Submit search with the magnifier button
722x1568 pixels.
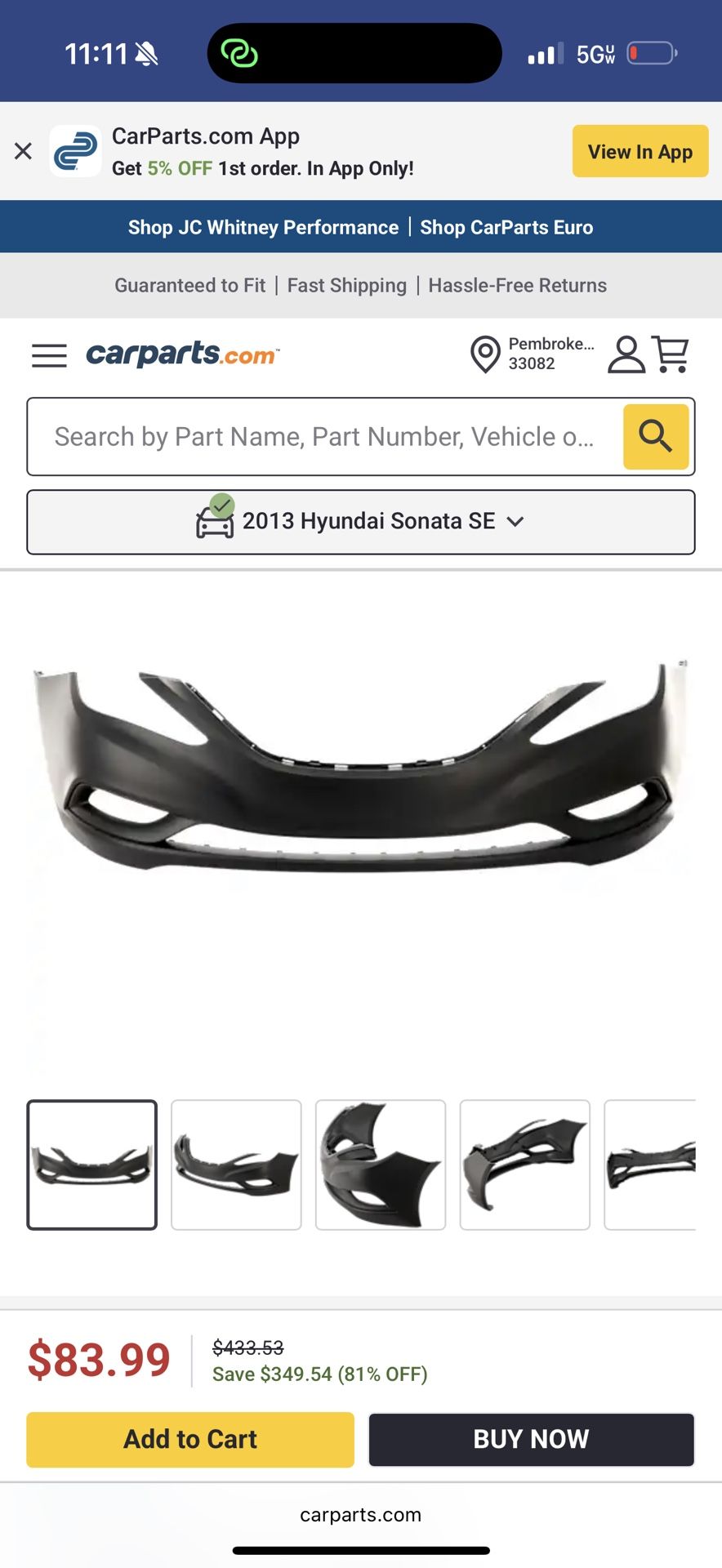656,437
